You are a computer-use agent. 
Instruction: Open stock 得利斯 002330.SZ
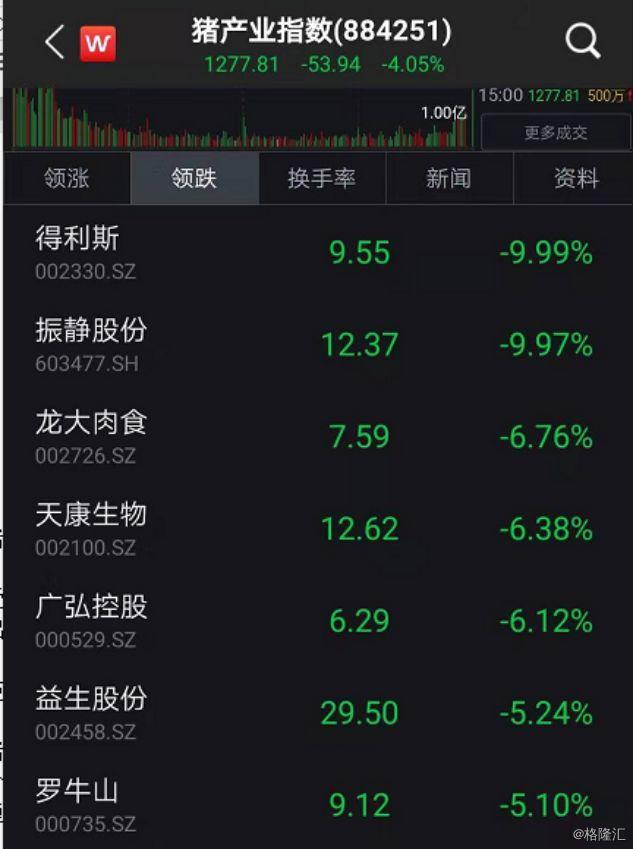pos(316,252)
